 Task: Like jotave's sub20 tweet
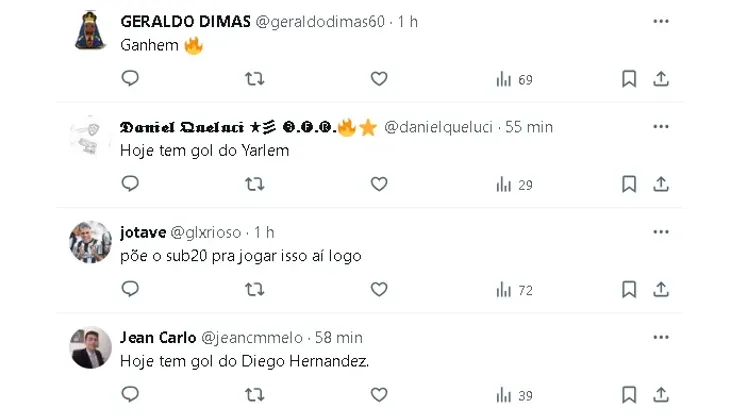coord(379,289)
